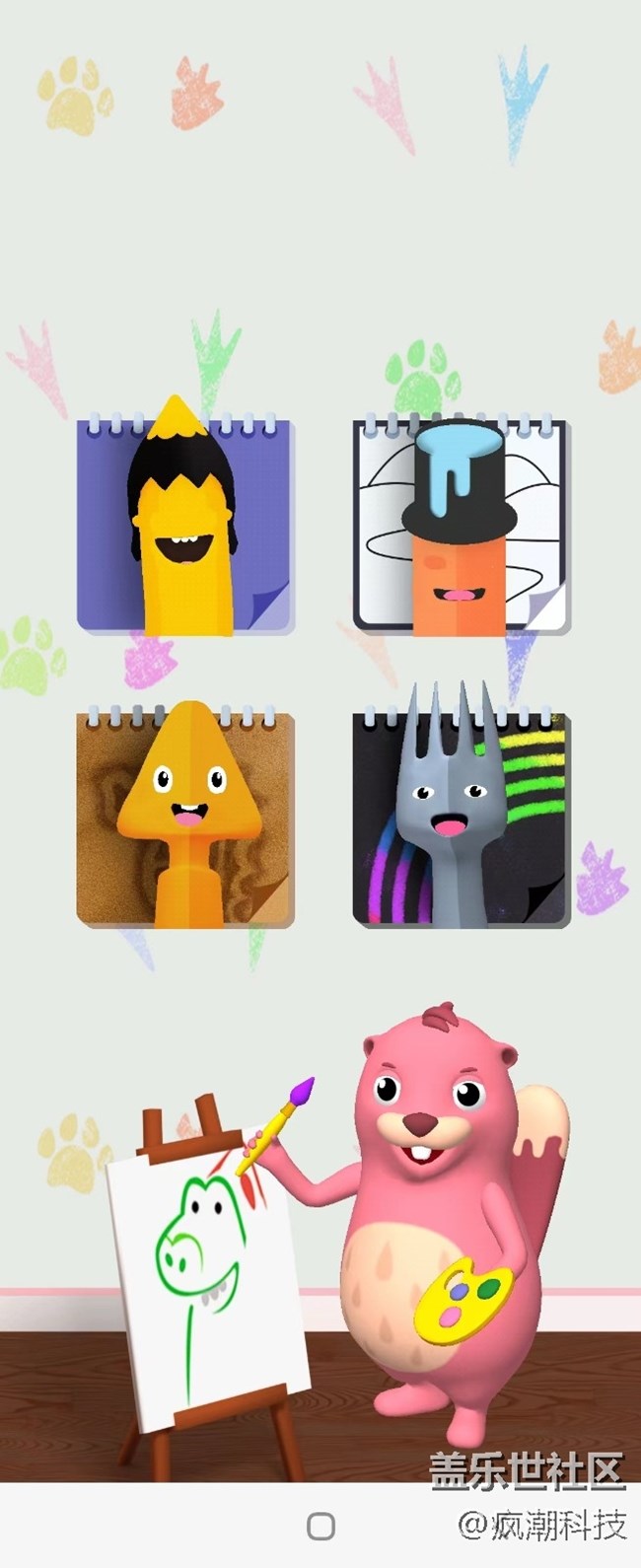Tap the system home button
Image resolution: width=641 pixels, height=1568 pixels.
pos(320,1526)
